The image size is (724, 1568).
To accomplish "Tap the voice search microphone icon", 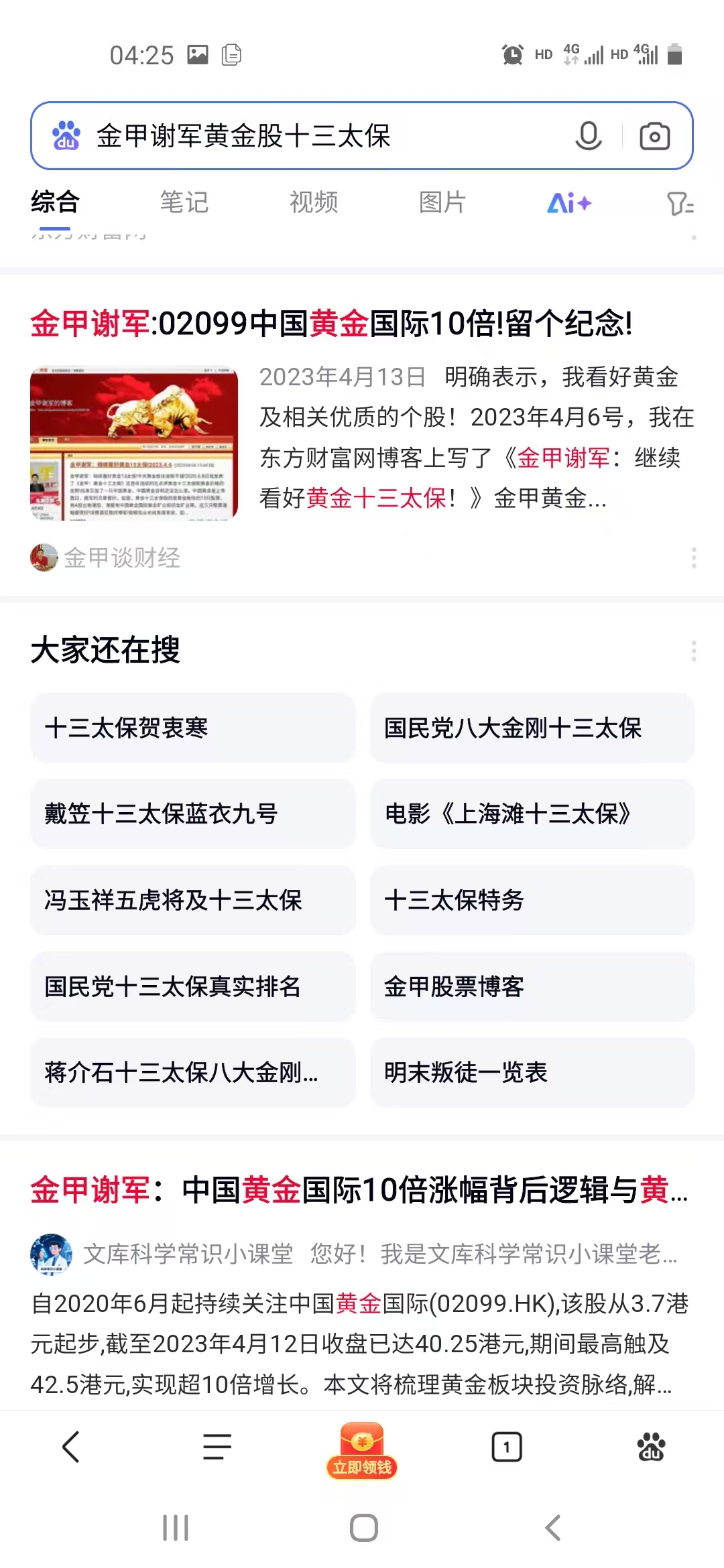I will pos(588,136).
